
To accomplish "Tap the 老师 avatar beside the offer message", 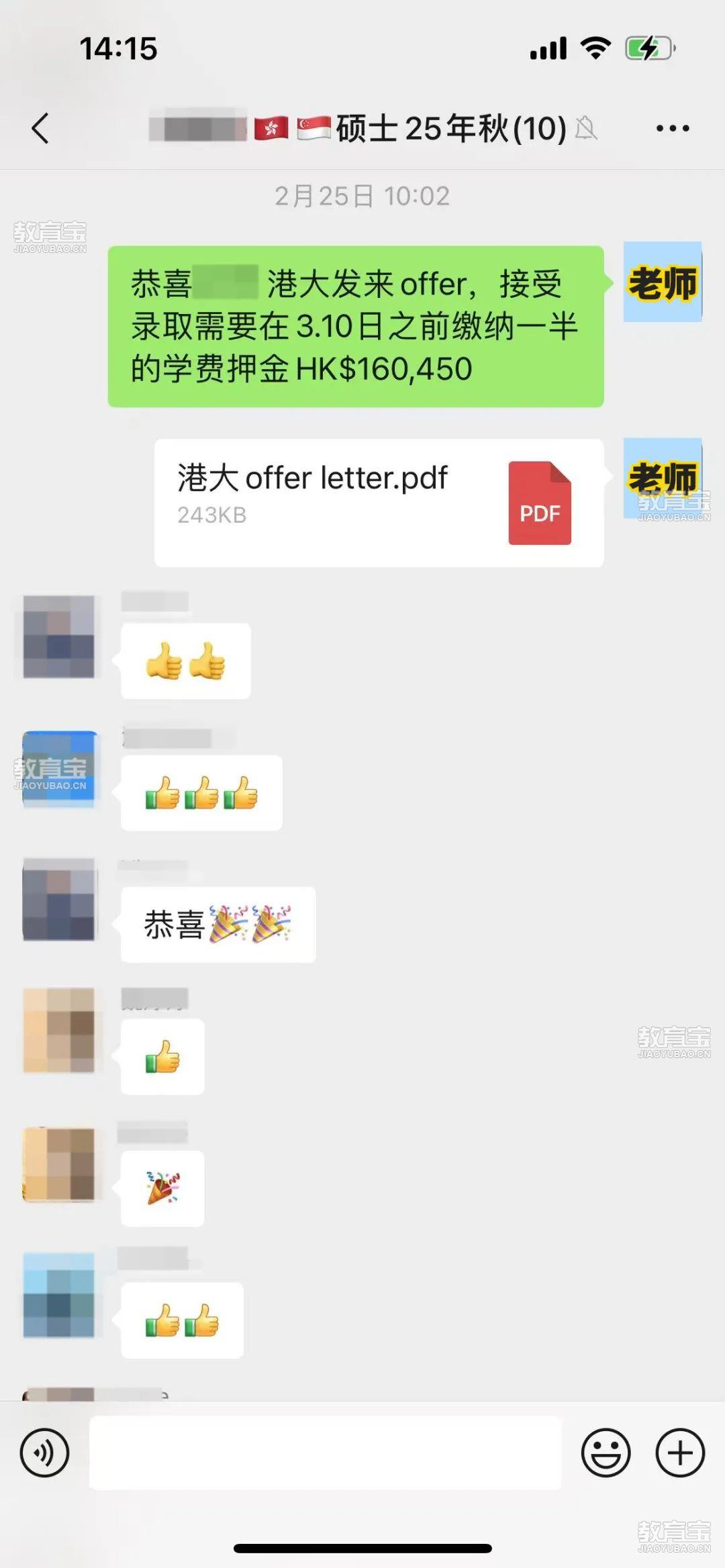I will point(662,282).
